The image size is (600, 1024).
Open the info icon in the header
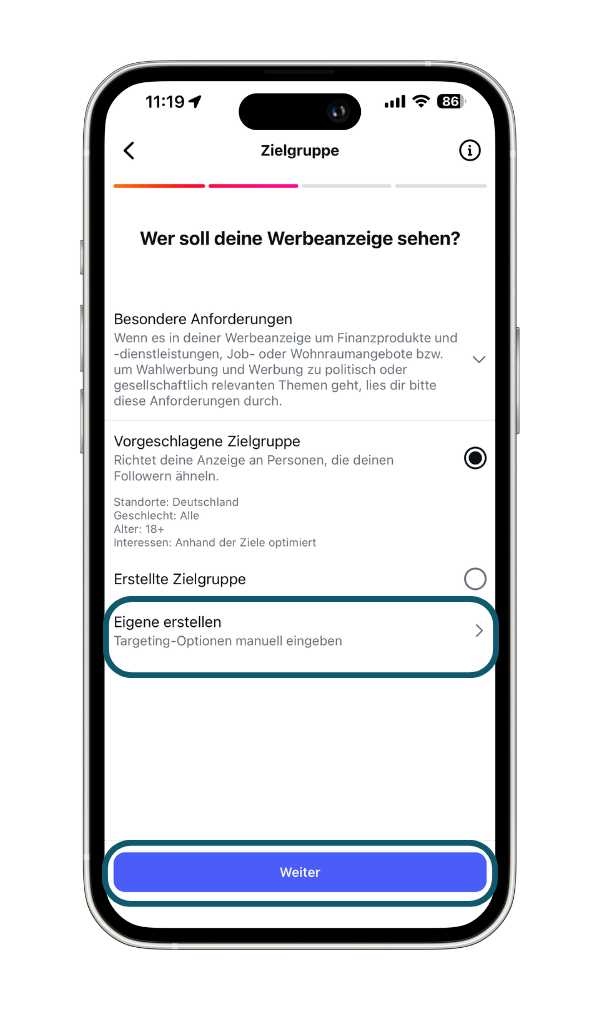(469, 151)
